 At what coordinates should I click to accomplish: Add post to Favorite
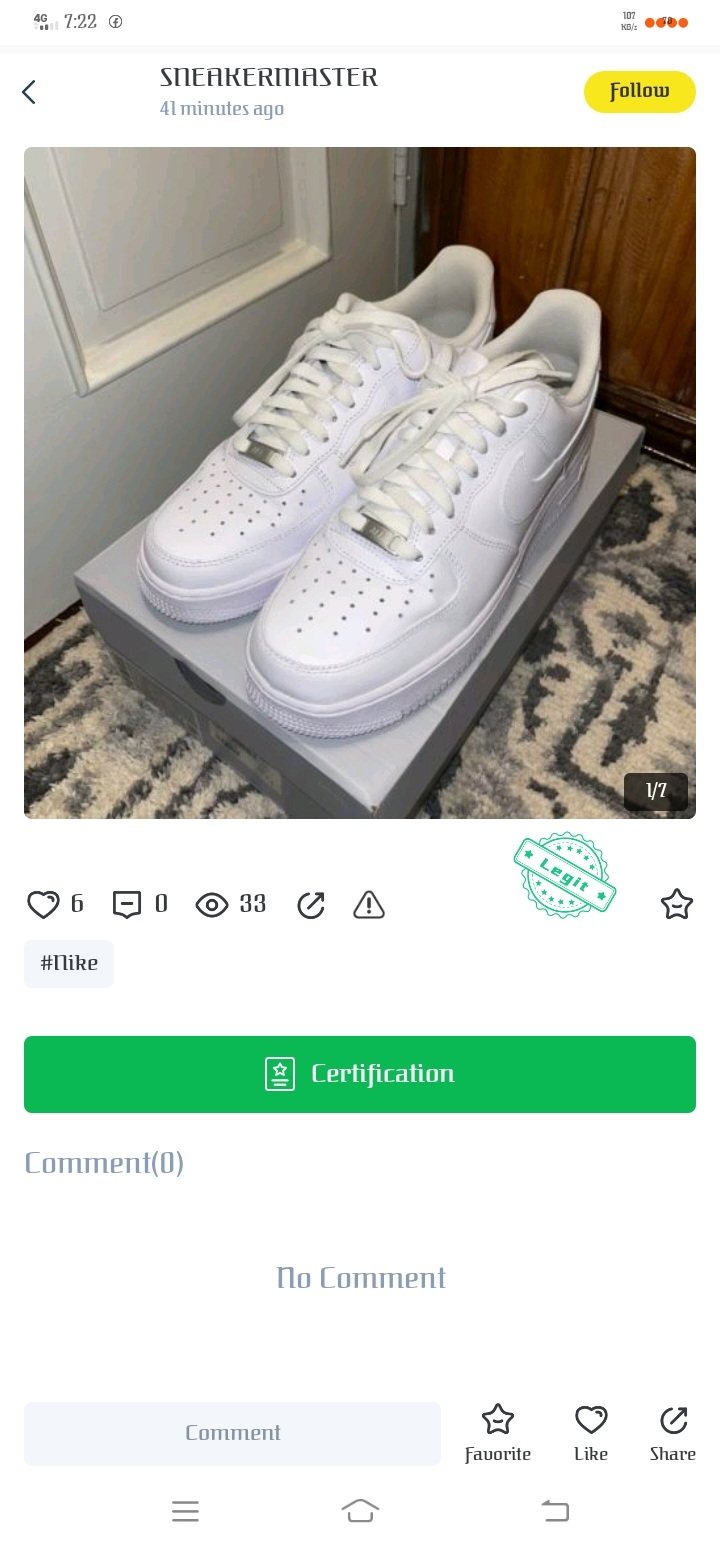click(497, 1432)
